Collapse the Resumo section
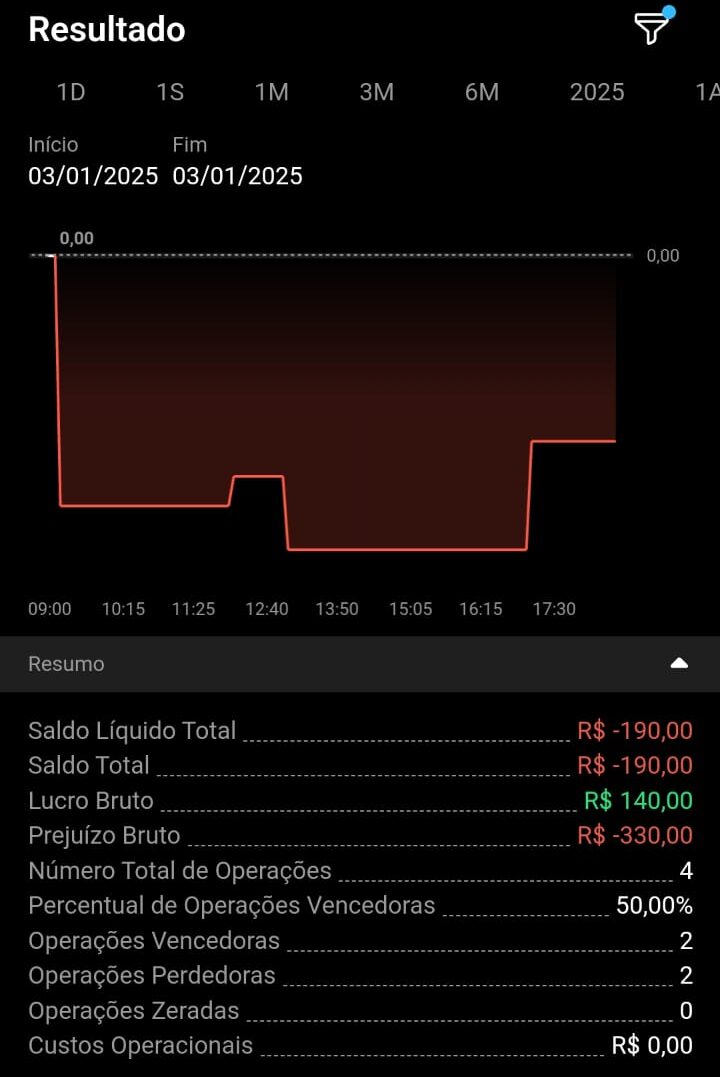The image size is (720, 1077). (679, 663)
